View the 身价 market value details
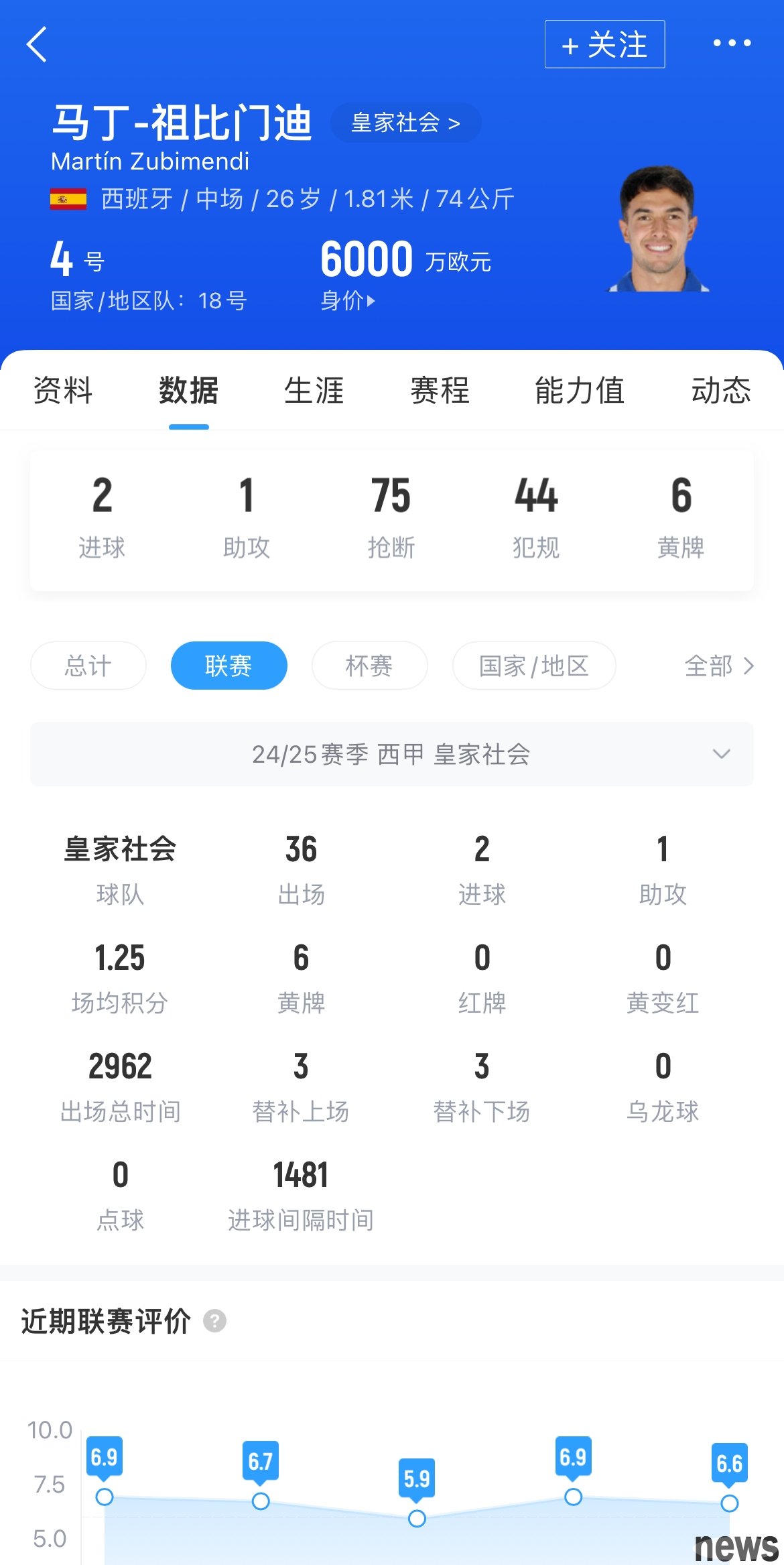The height and width of the screenshot is (1565, 784). (348, 301)
